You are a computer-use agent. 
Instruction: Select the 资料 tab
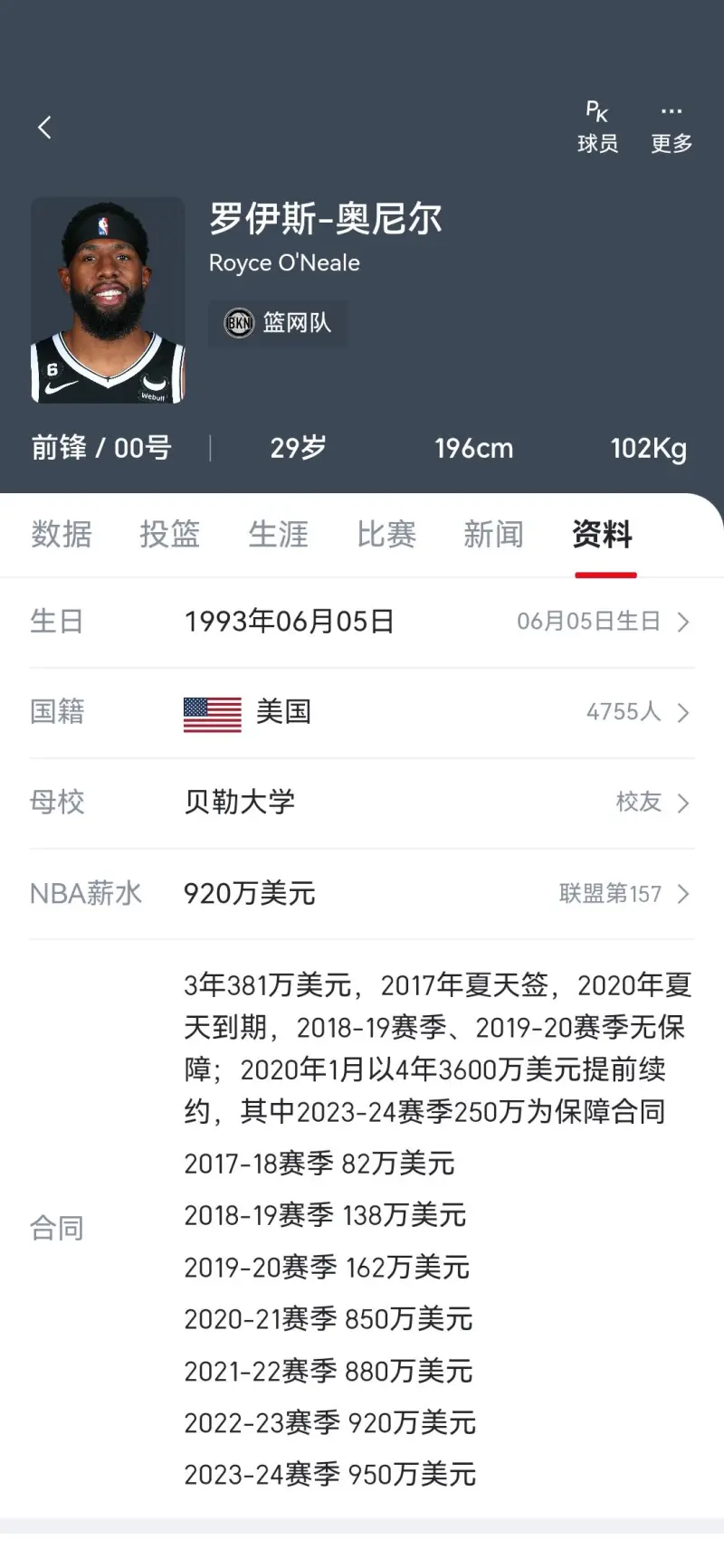603,535
